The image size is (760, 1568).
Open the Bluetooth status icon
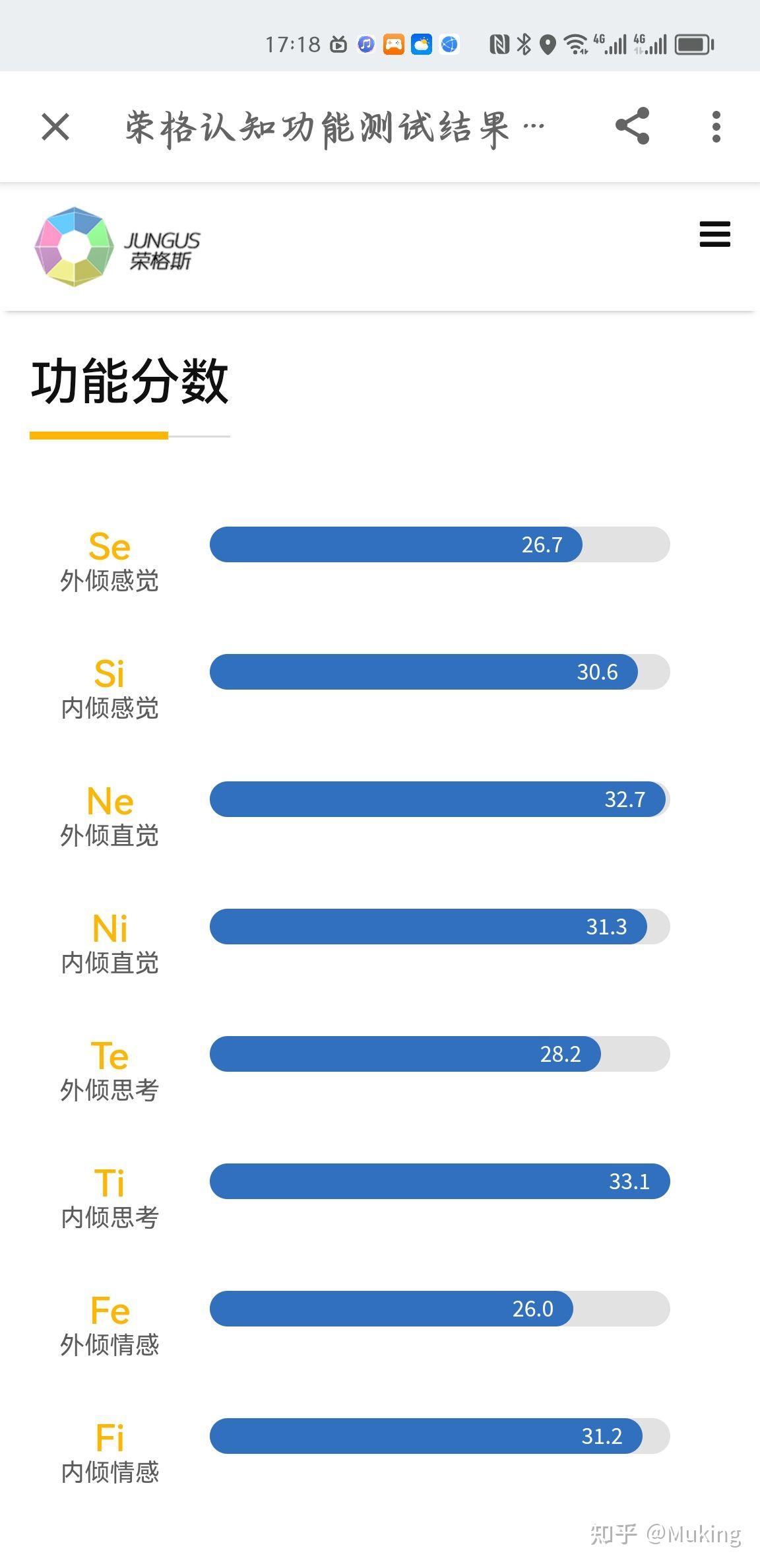click(x=524, y=44)
